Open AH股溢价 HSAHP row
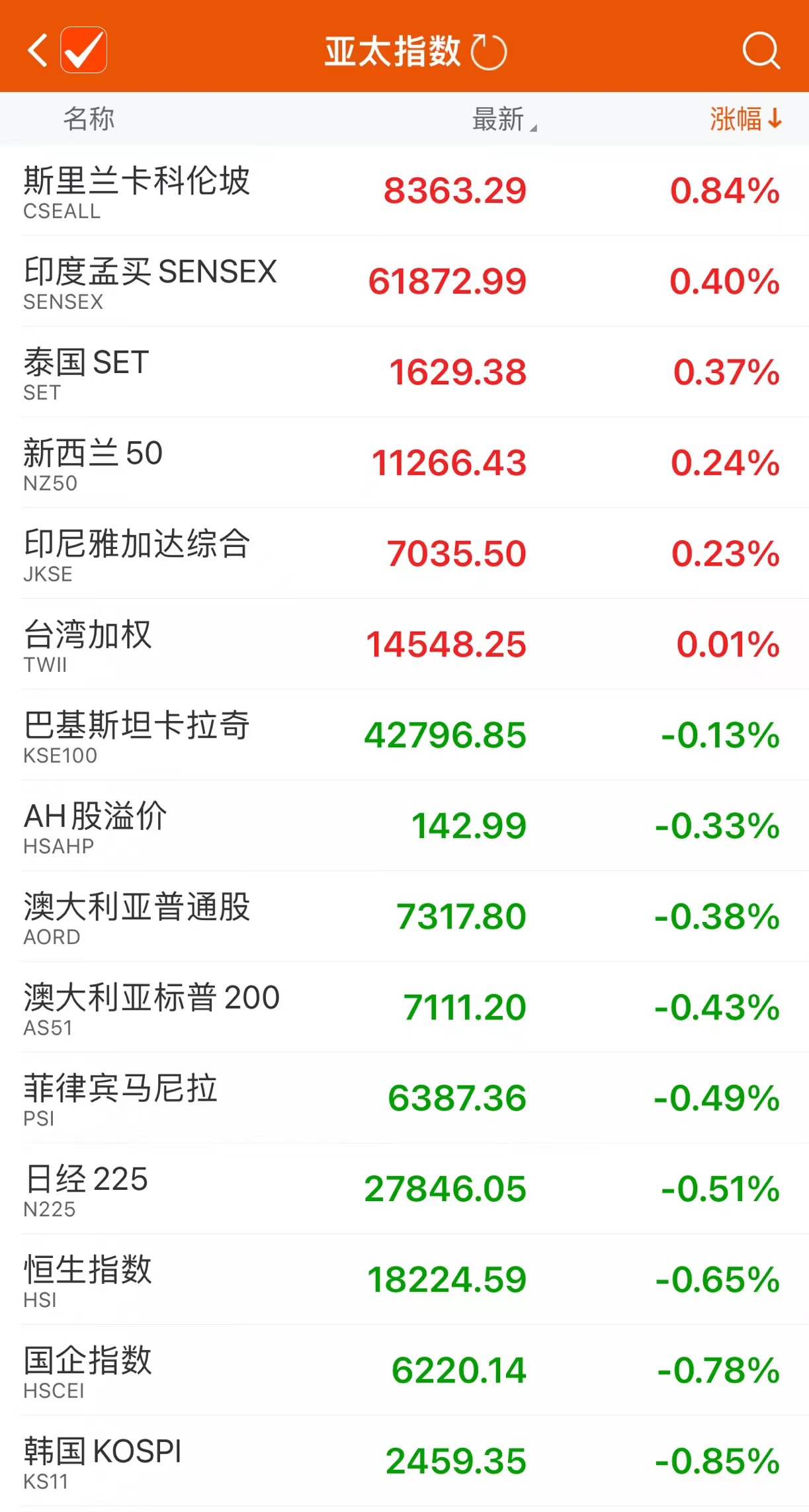This screenshot has width=809, height=1512. 404,825
